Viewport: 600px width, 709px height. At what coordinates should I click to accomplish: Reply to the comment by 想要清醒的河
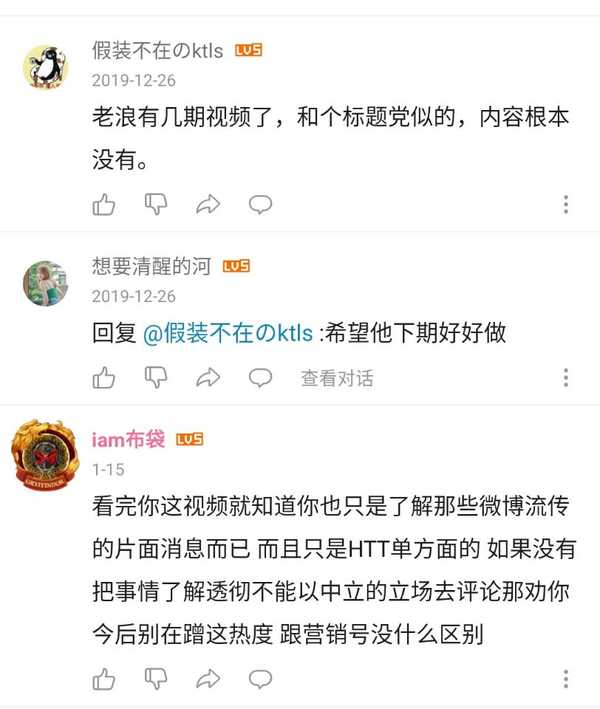[x=260, y=378]
